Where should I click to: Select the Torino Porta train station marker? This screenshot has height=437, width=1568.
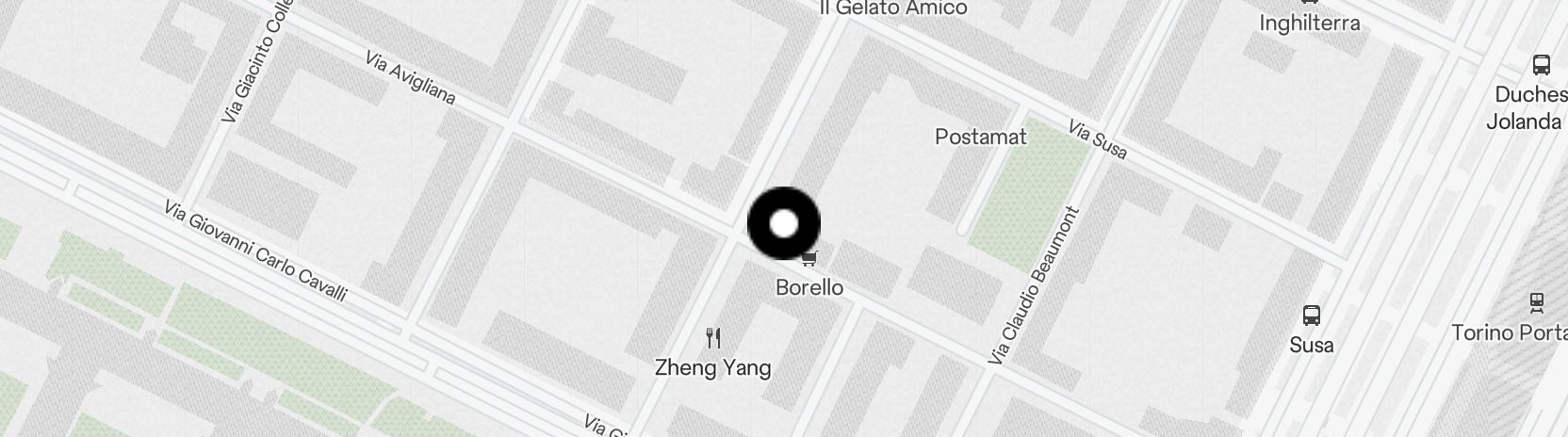pos(1537,302)
